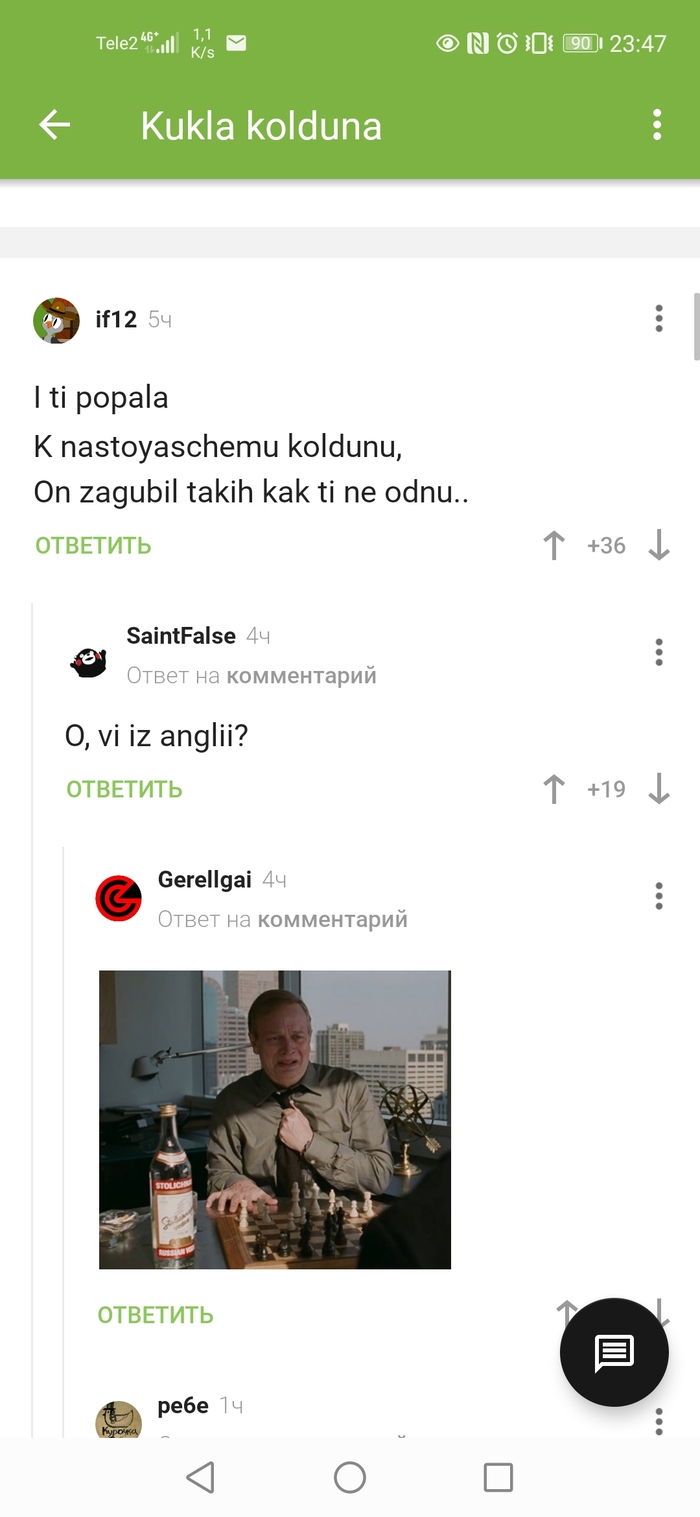Reply to Gerellgai's comment

(x=155, y=1314)
